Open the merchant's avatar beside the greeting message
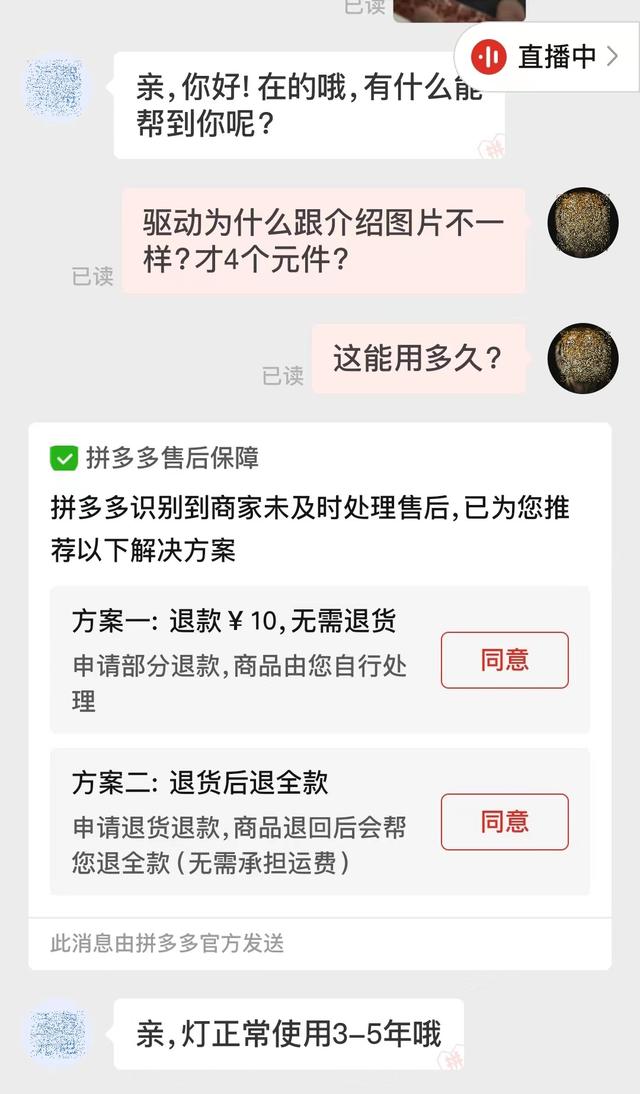 (55, 87)
